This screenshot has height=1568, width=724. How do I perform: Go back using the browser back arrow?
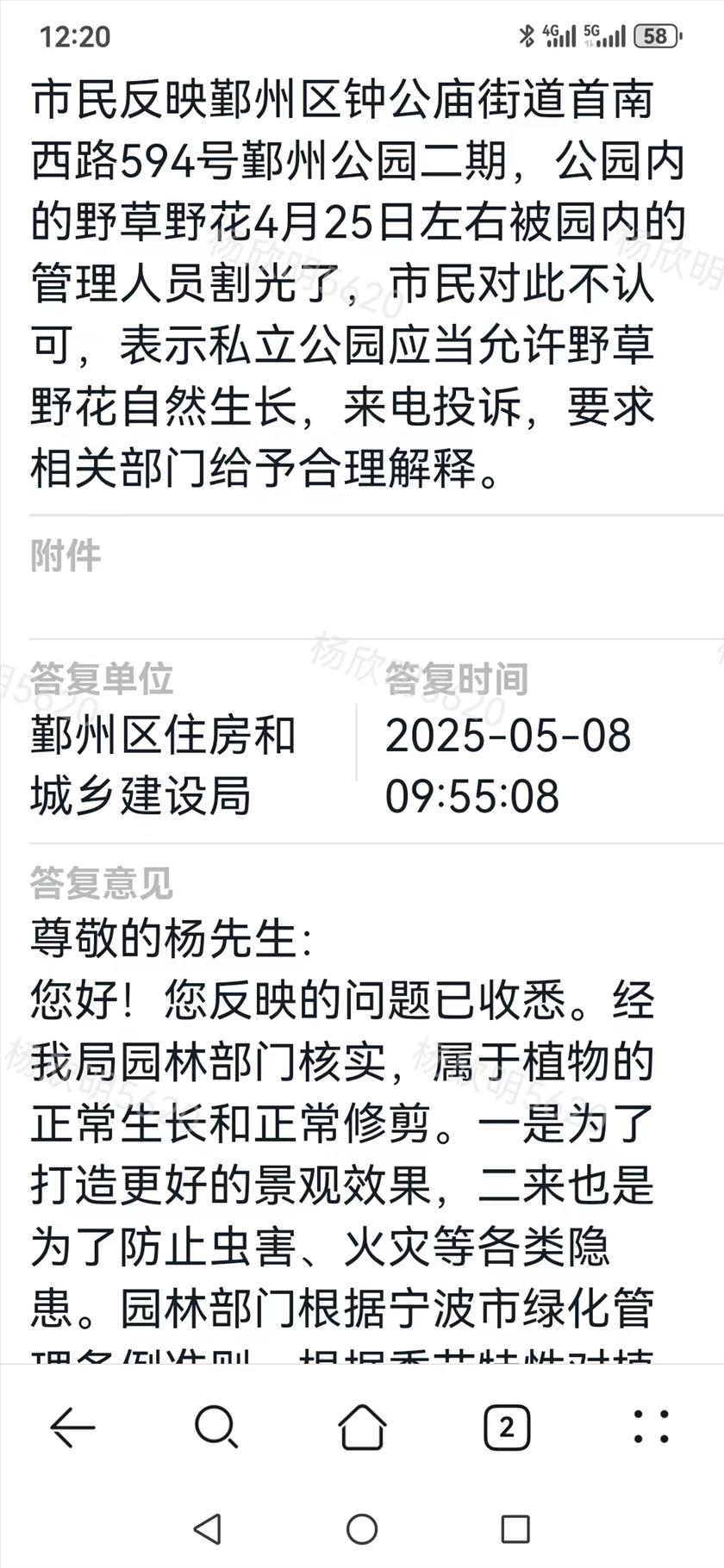click(72, 1428)
